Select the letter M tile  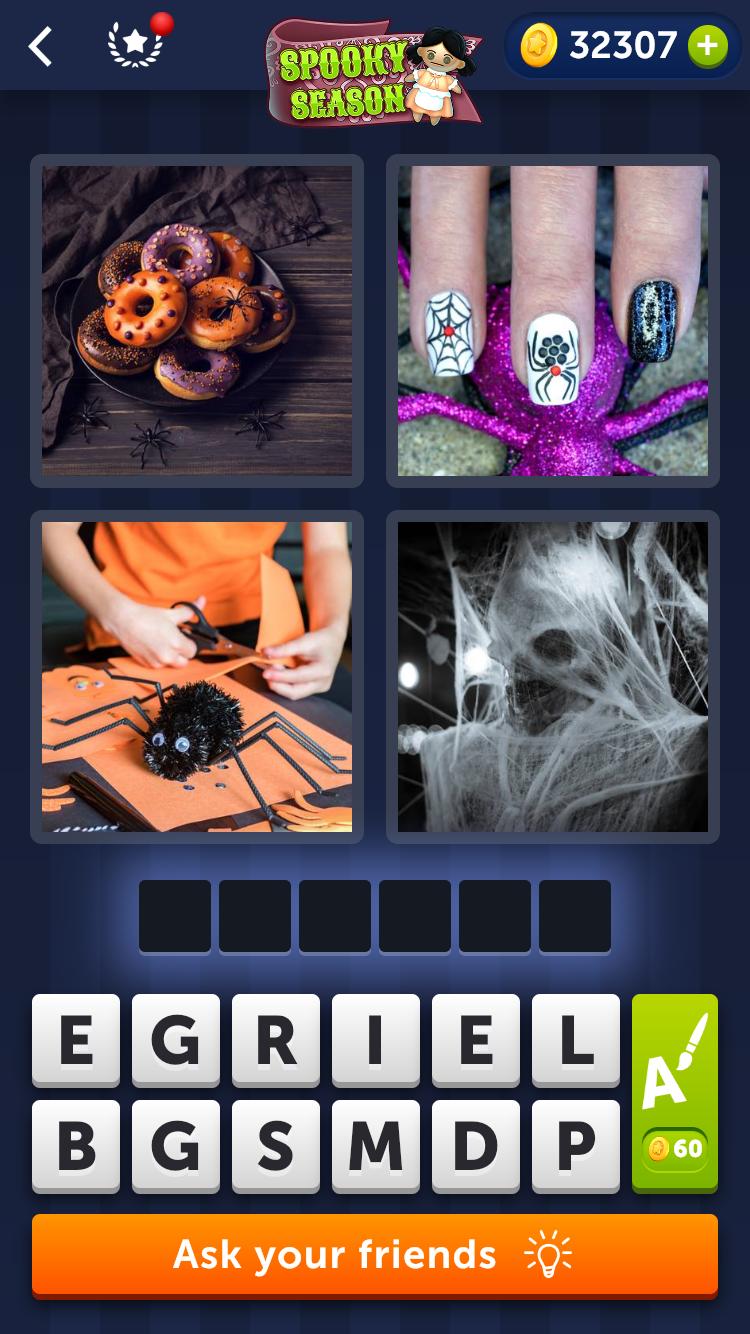click(376, 1146)
